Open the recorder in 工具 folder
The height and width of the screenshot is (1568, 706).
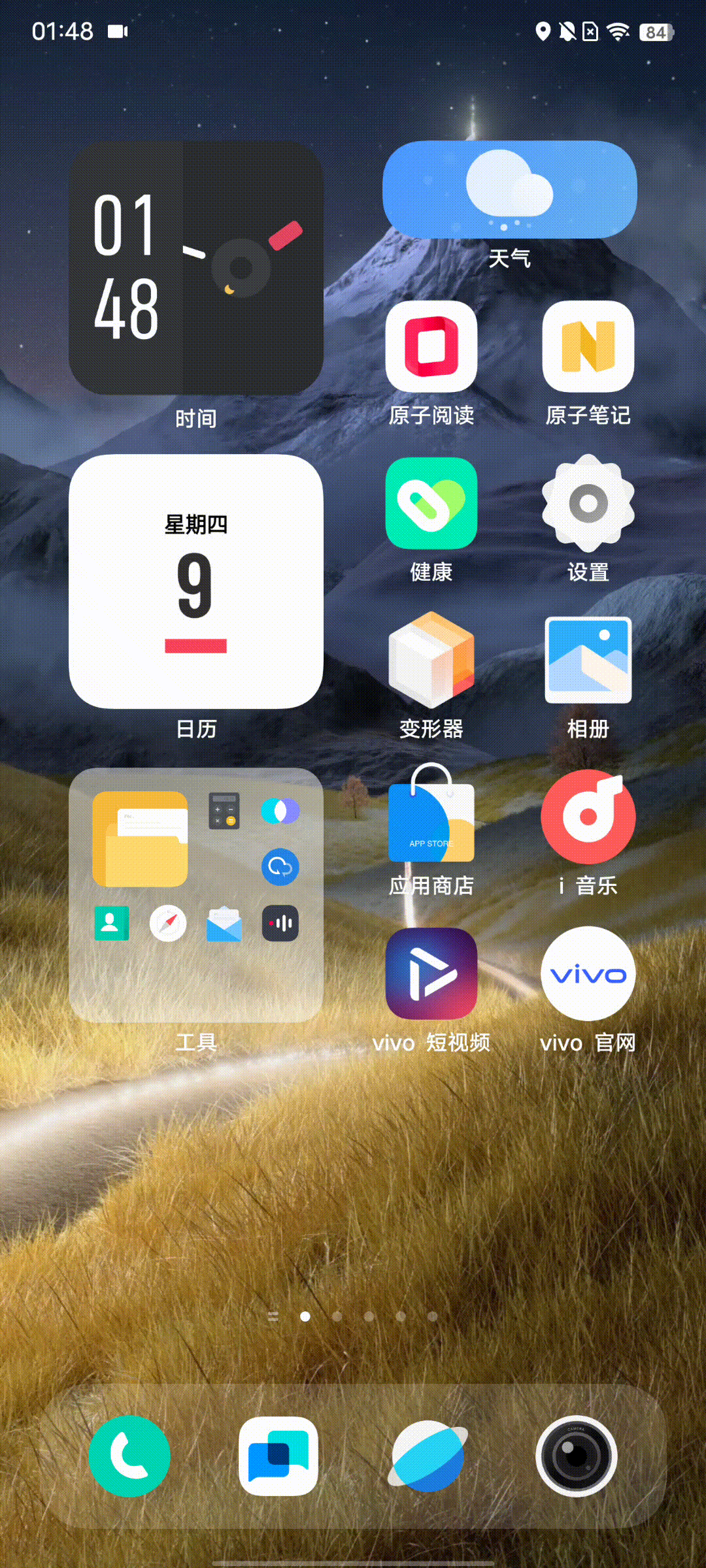tap(280, 923)
